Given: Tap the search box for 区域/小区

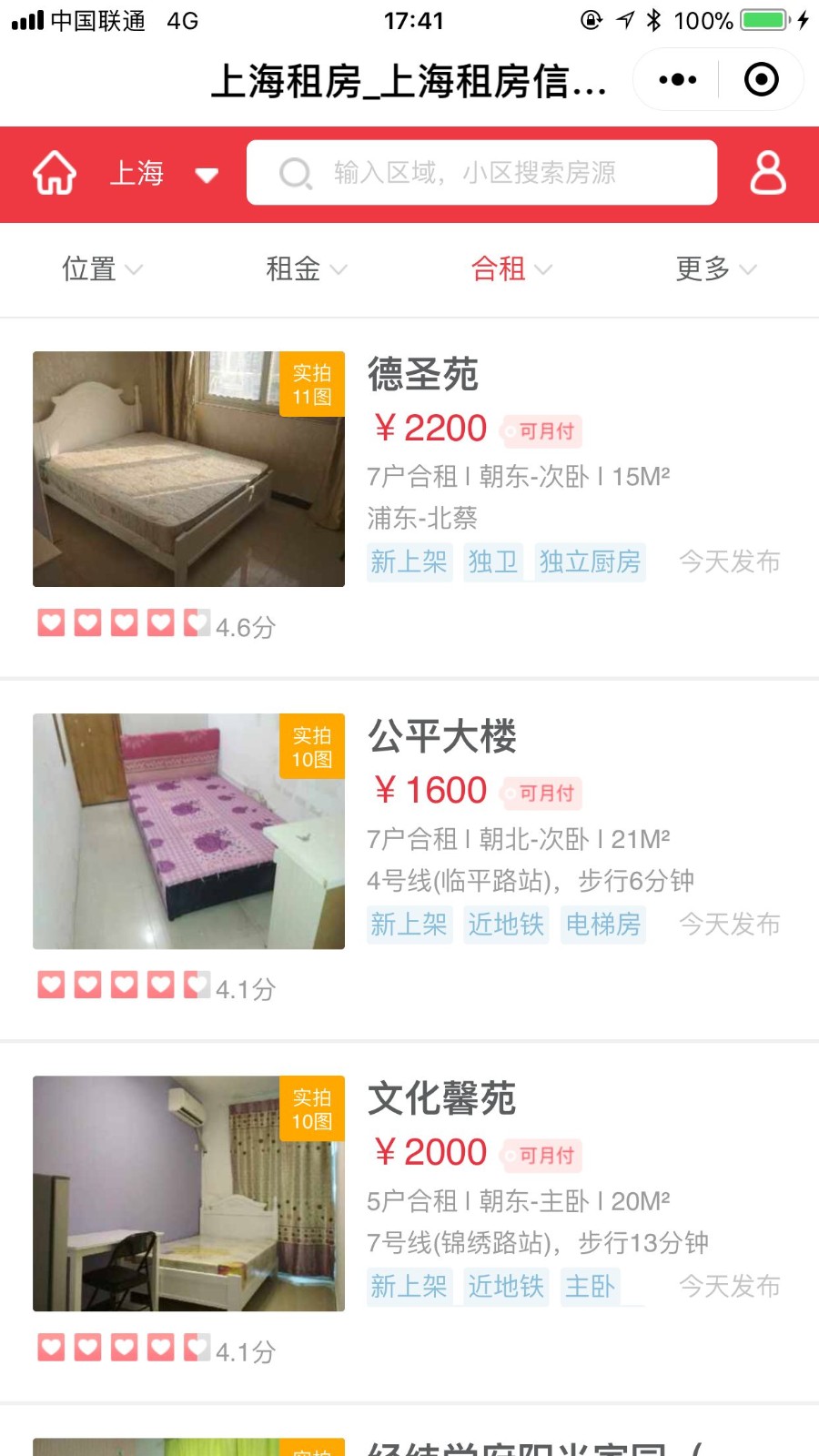Looking at the screenshot, I should [x=481, y=172].
